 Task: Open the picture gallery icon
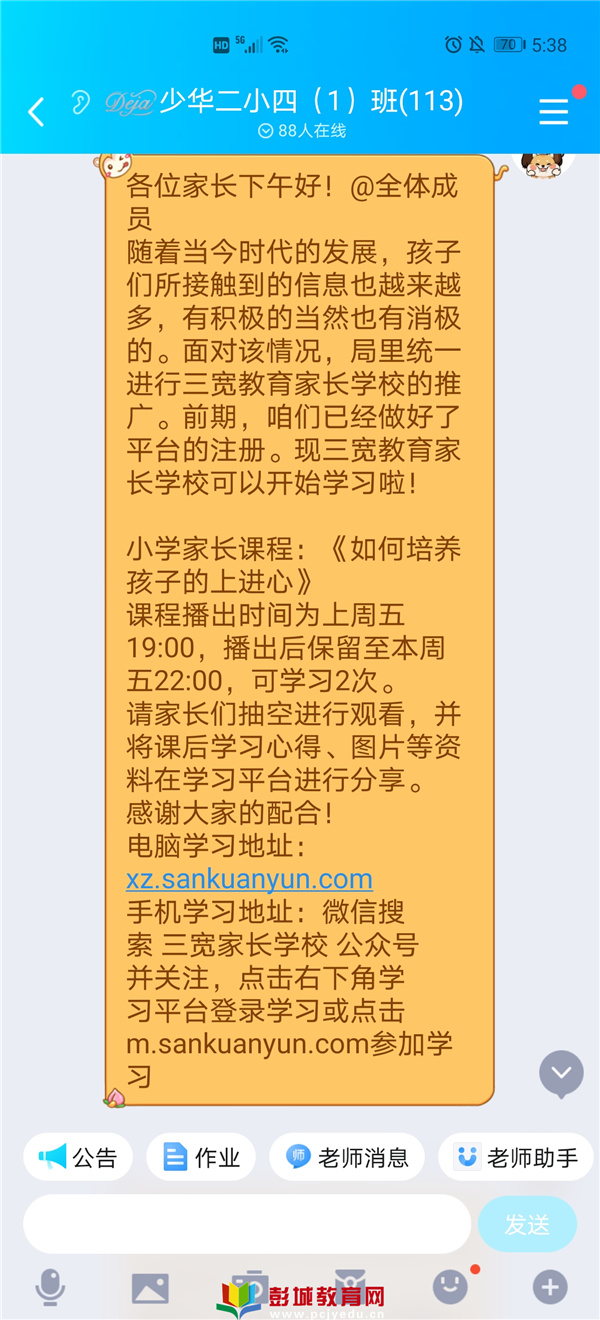(150, 1287)
